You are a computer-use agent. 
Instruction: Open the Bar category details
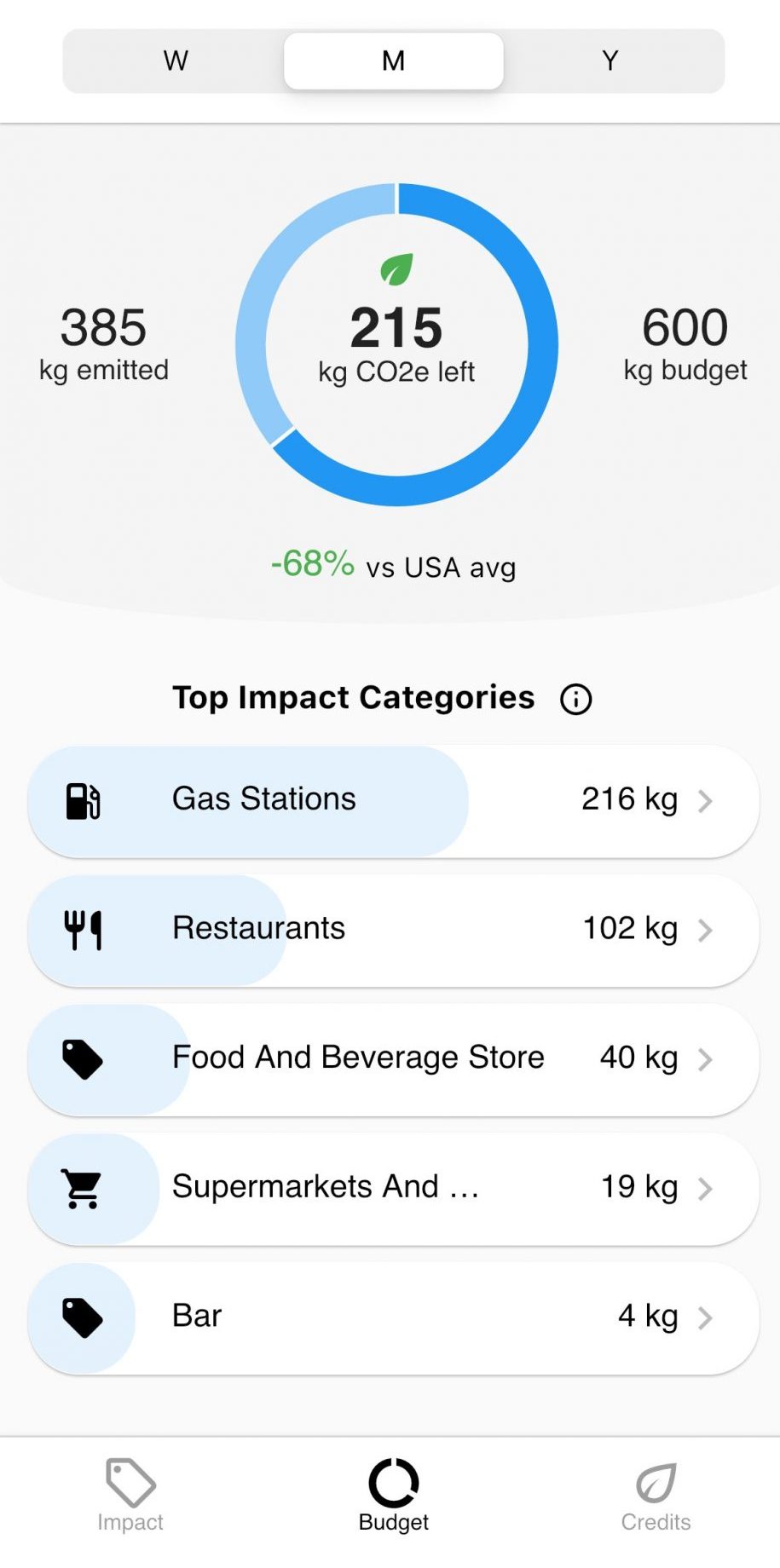393,1317
